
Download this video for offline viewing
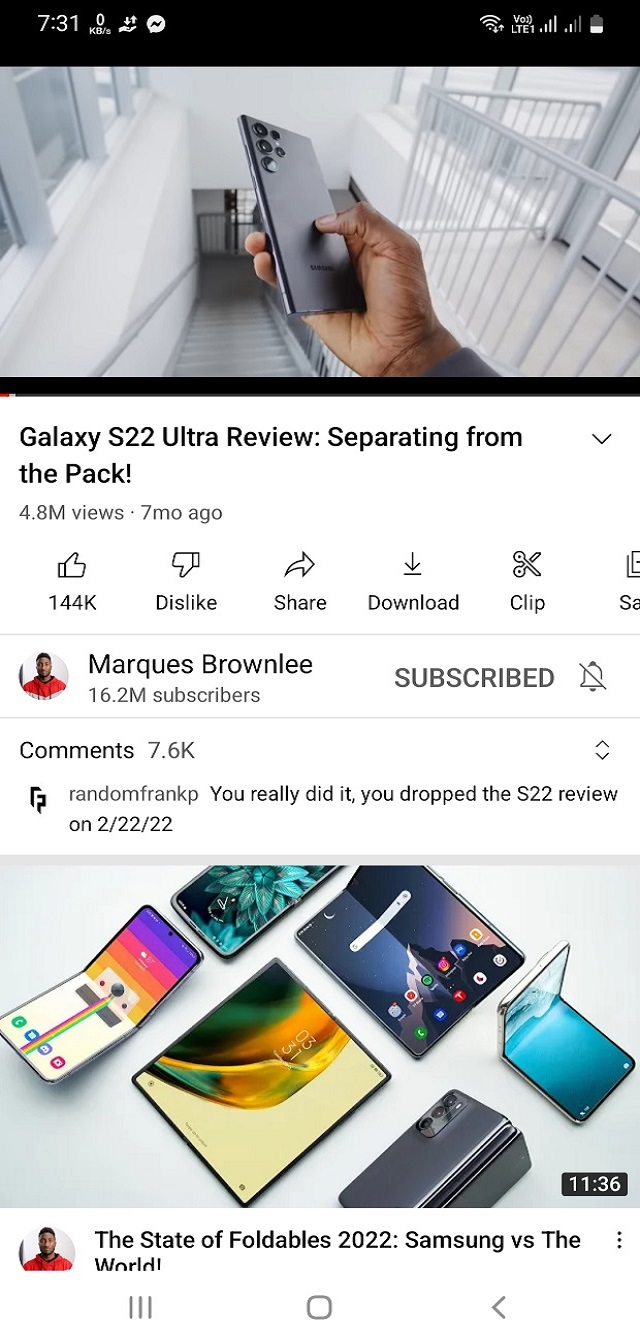pyautogui.click(x=413, y=580)
